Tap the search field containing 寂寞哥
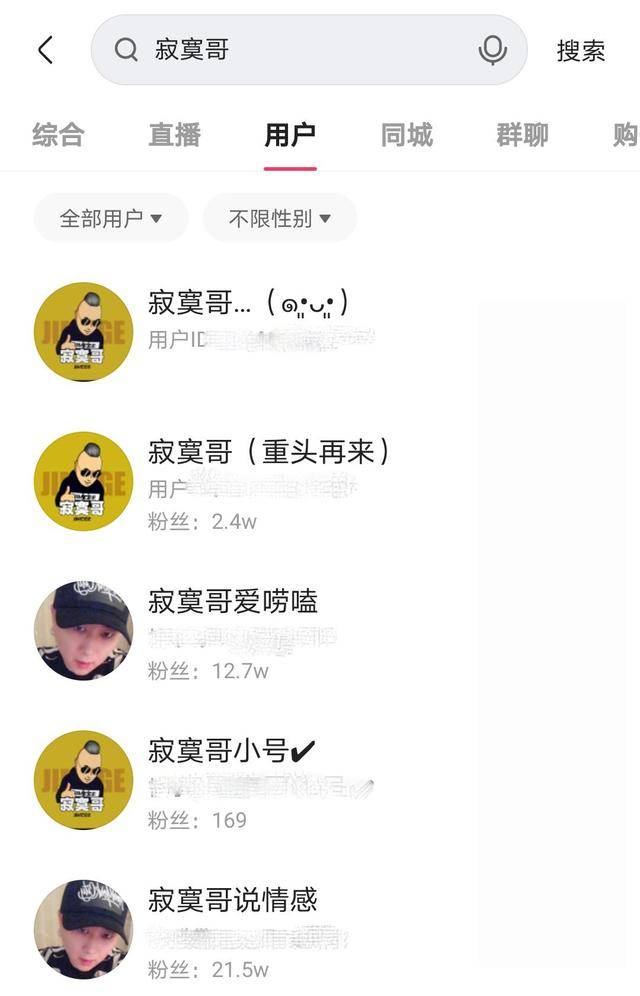Viewport: 640px width, 996px height. (300, 50)
